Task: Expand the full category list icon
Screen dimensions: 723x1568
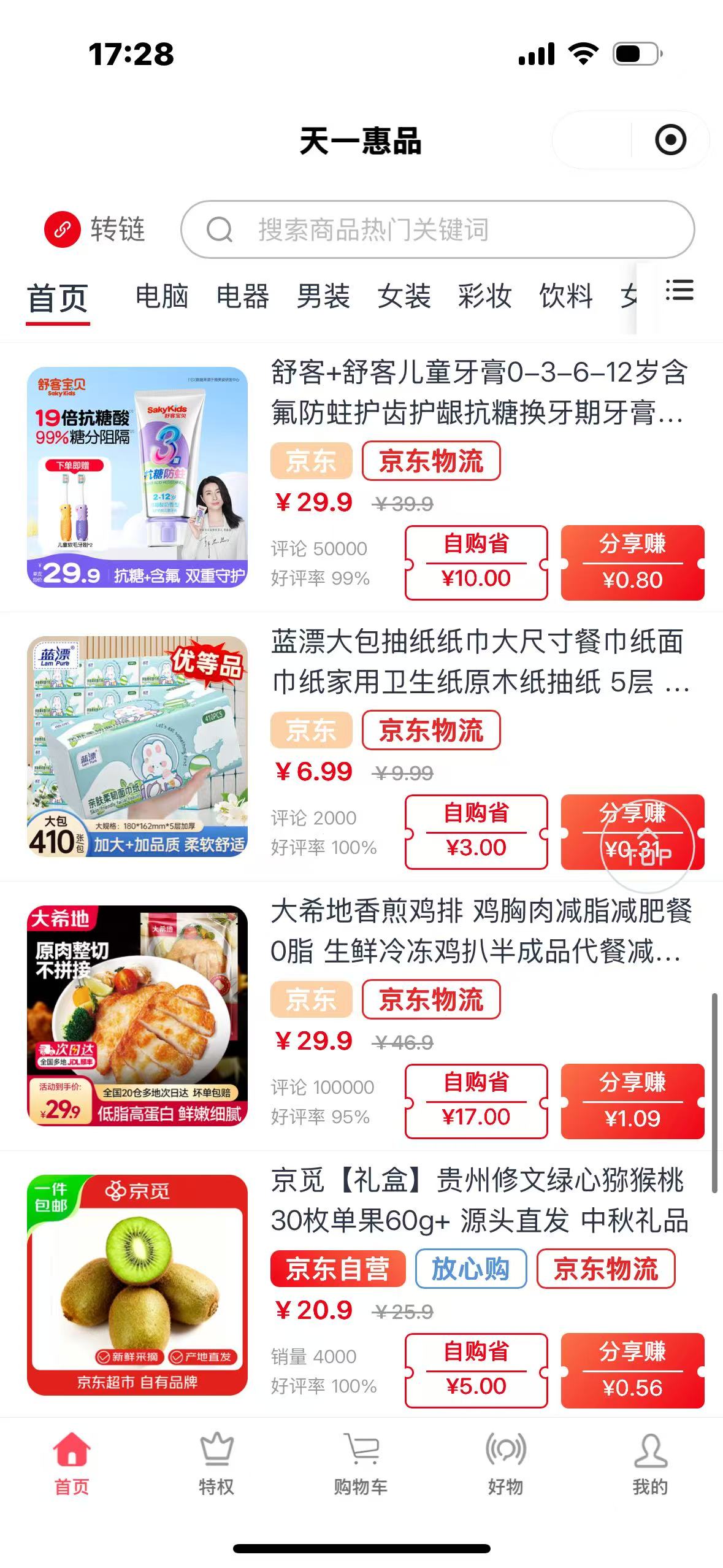Action: [x=679, y=291]
